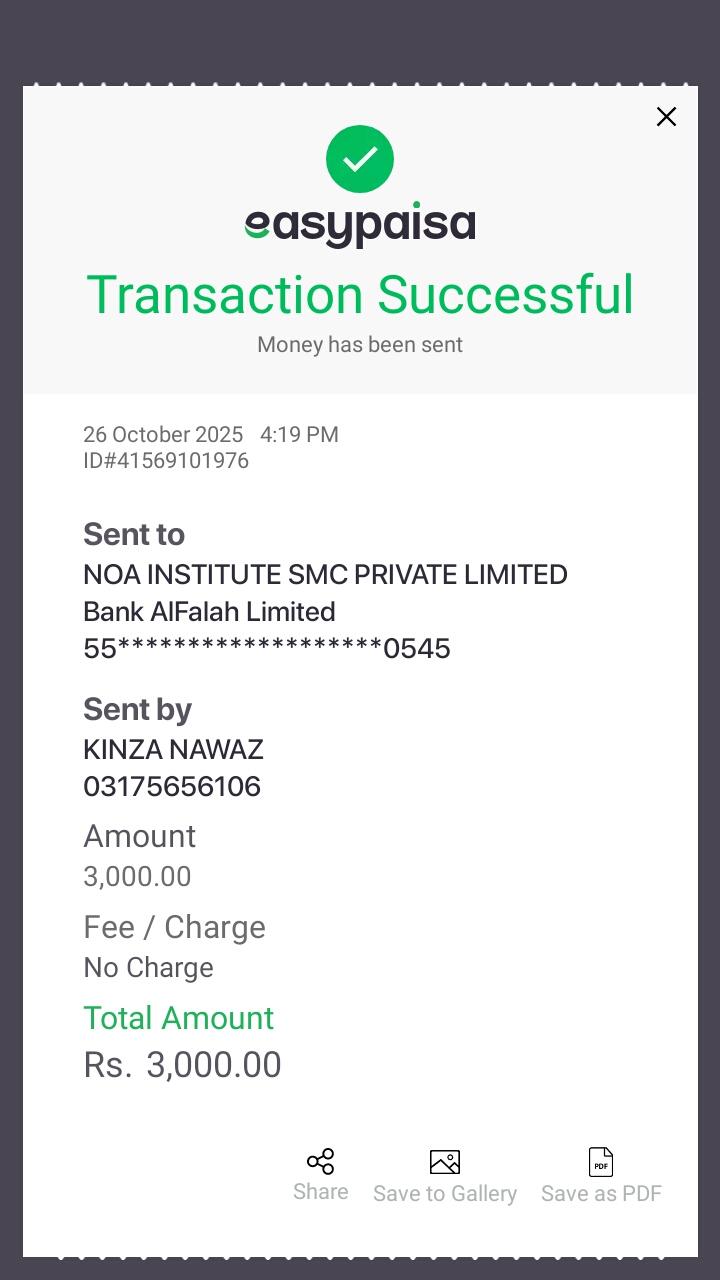The width and height of the screenshot is (720, 1280).
Task: Share the transaction receipt
Action: point(320,1174)
